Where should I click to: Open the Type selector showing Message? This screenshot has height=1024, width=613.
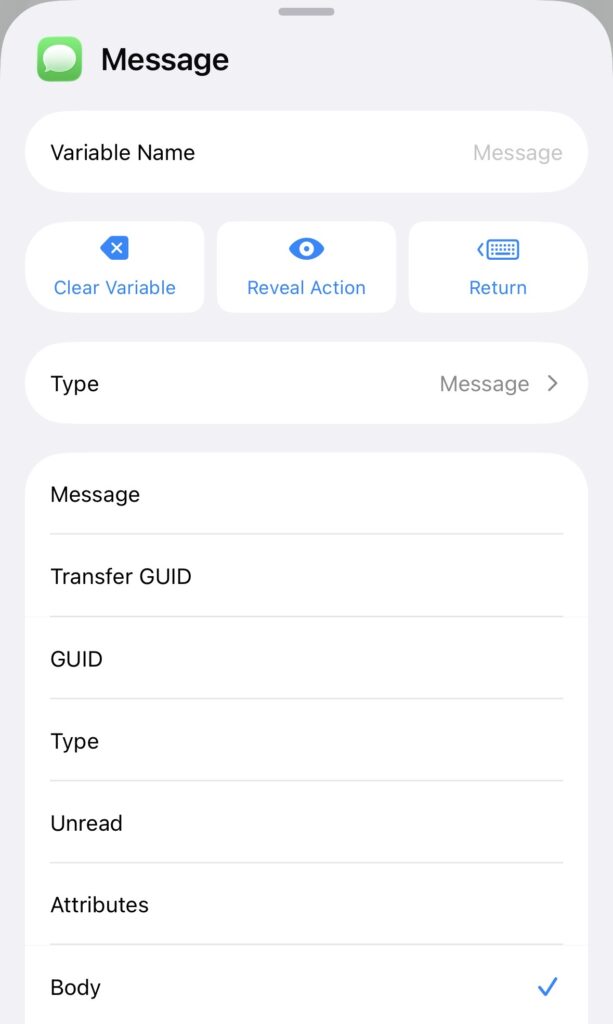pyautogui.click(x=306, y=384)
